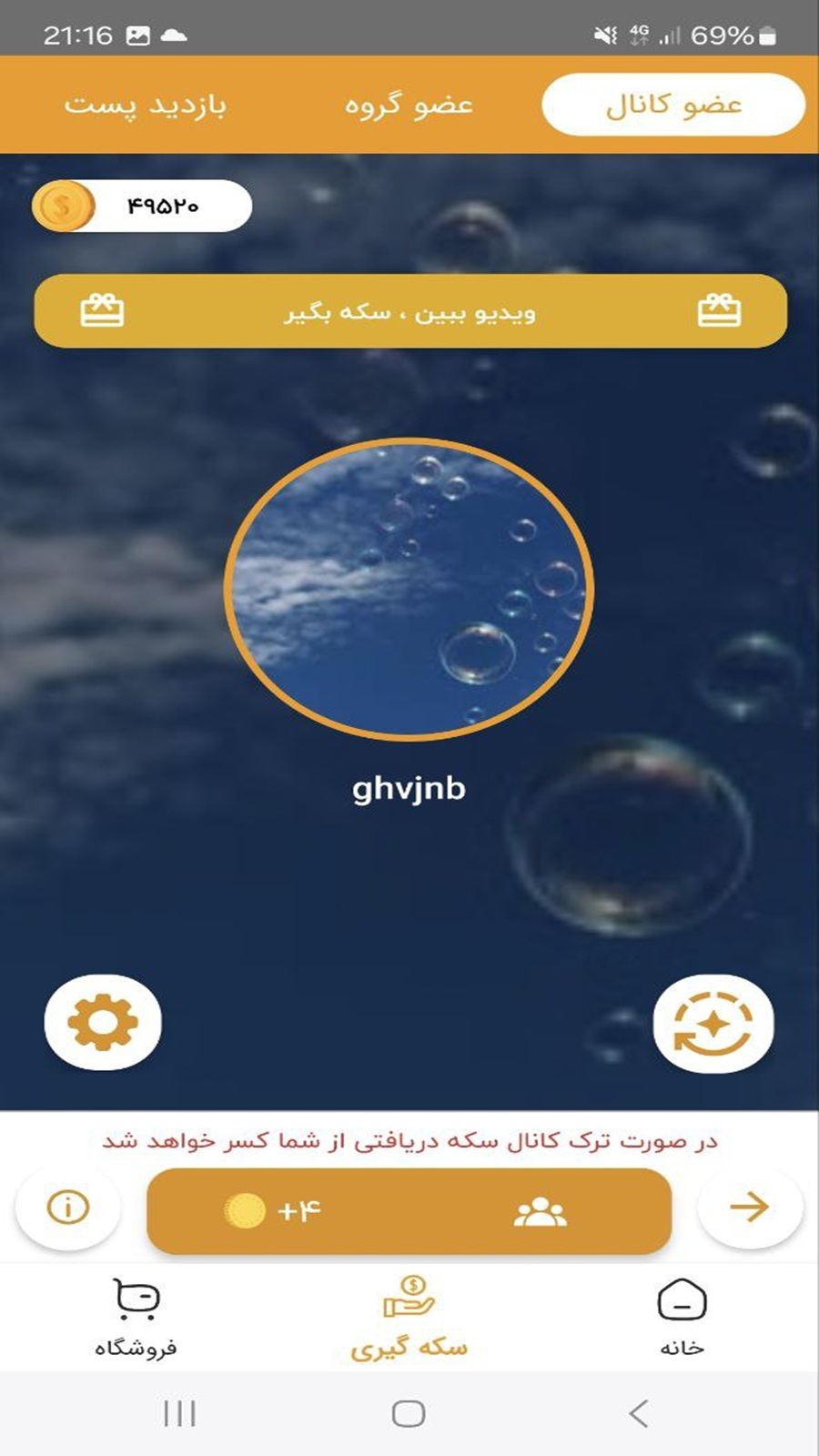
Task: Open the info icon button
Action: tap(68, 1208)
